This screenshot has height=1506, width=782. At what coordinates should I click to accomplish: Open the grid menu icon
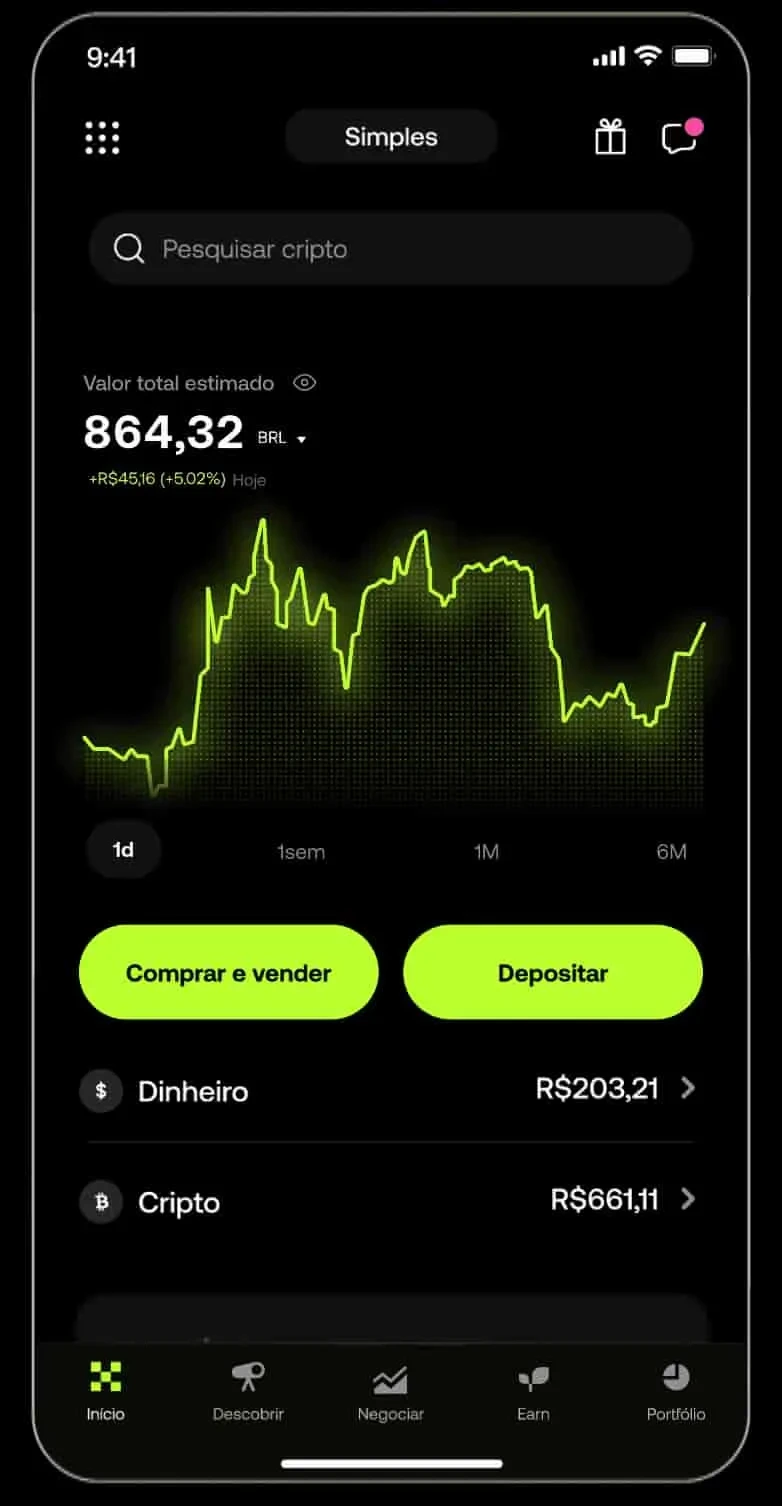click(x=102, y=138)
